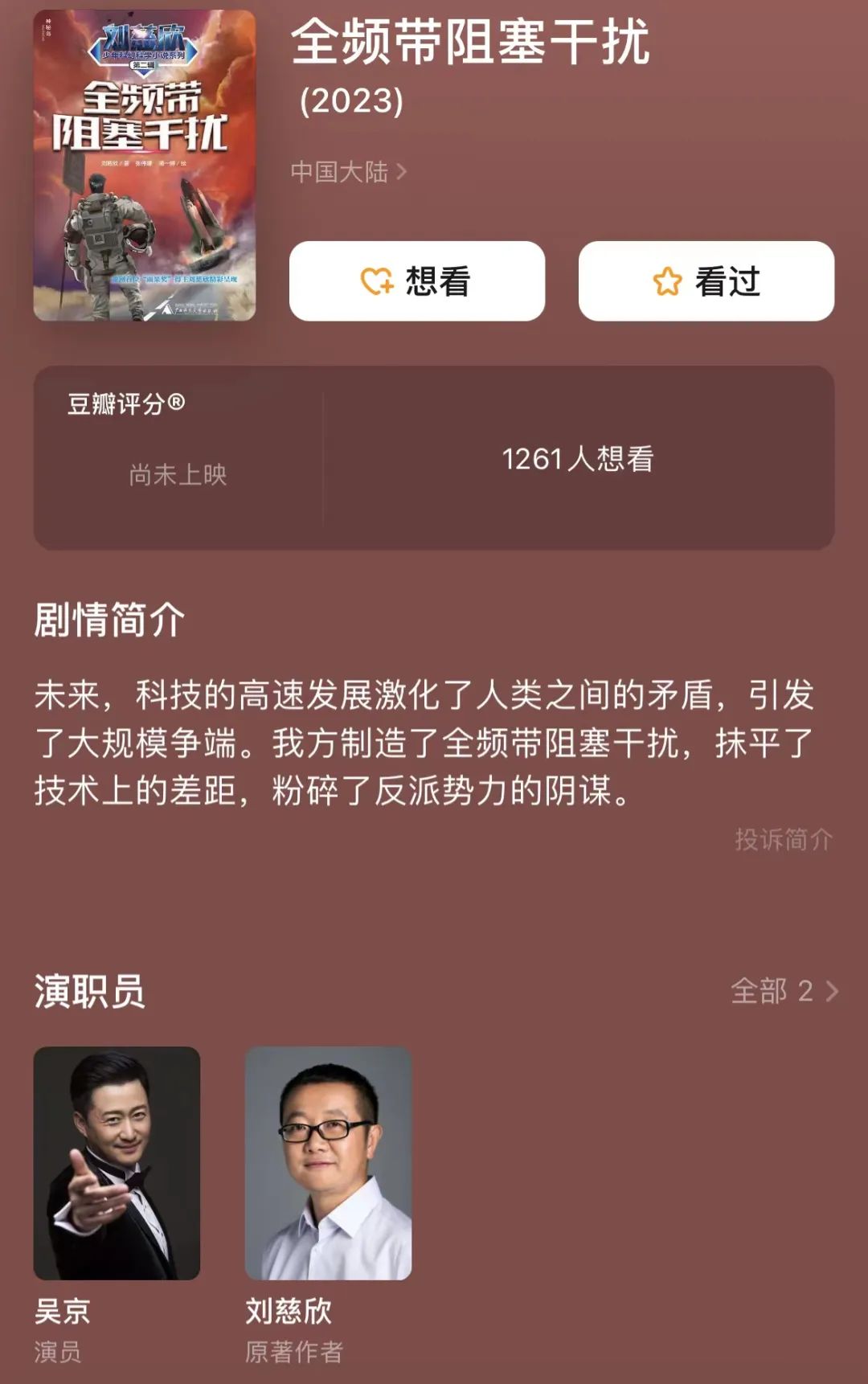Mark the movie as 想看
Screen dimensions: 868x1384
416,281
